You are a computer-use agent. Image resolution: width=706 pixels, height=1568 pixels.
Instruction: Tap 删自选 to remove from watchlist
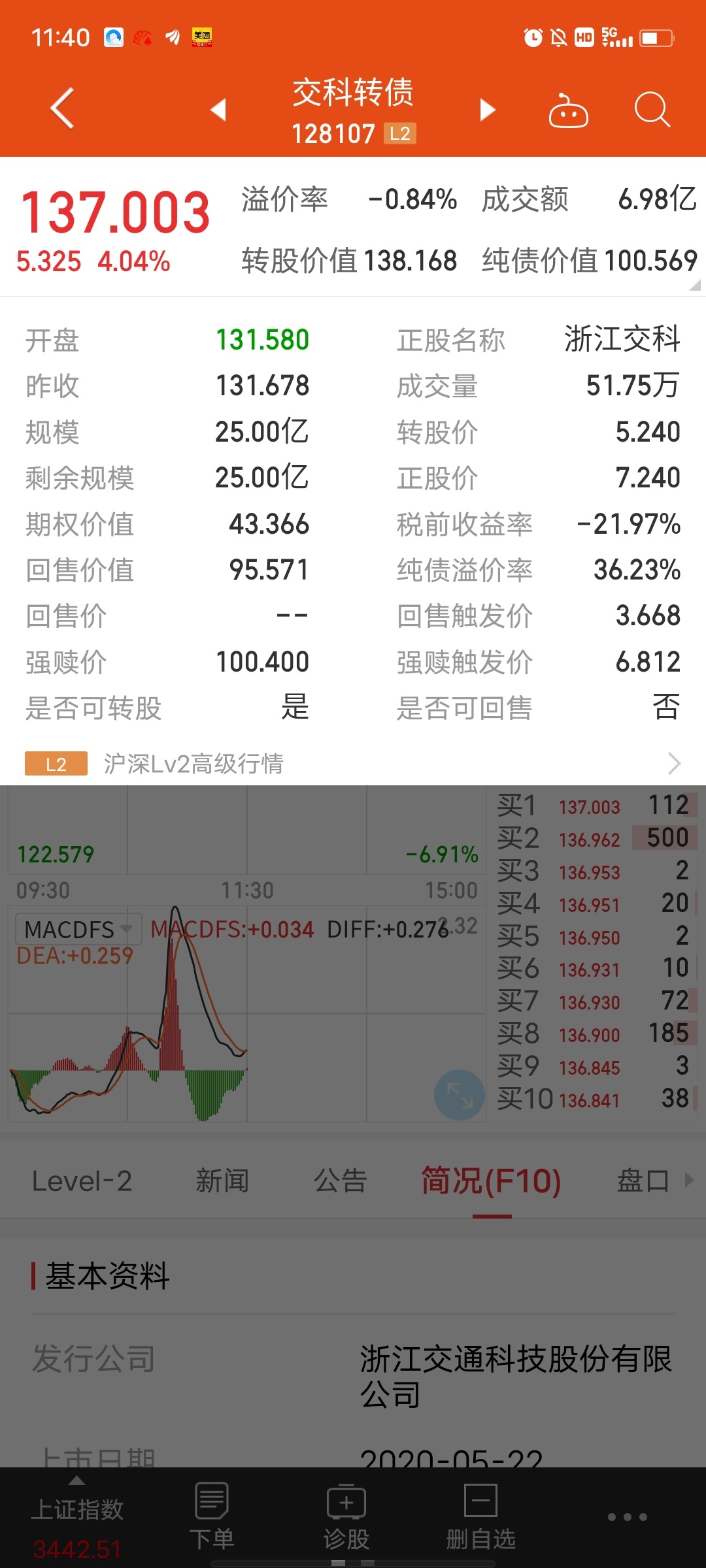[x=481, y=1517]
